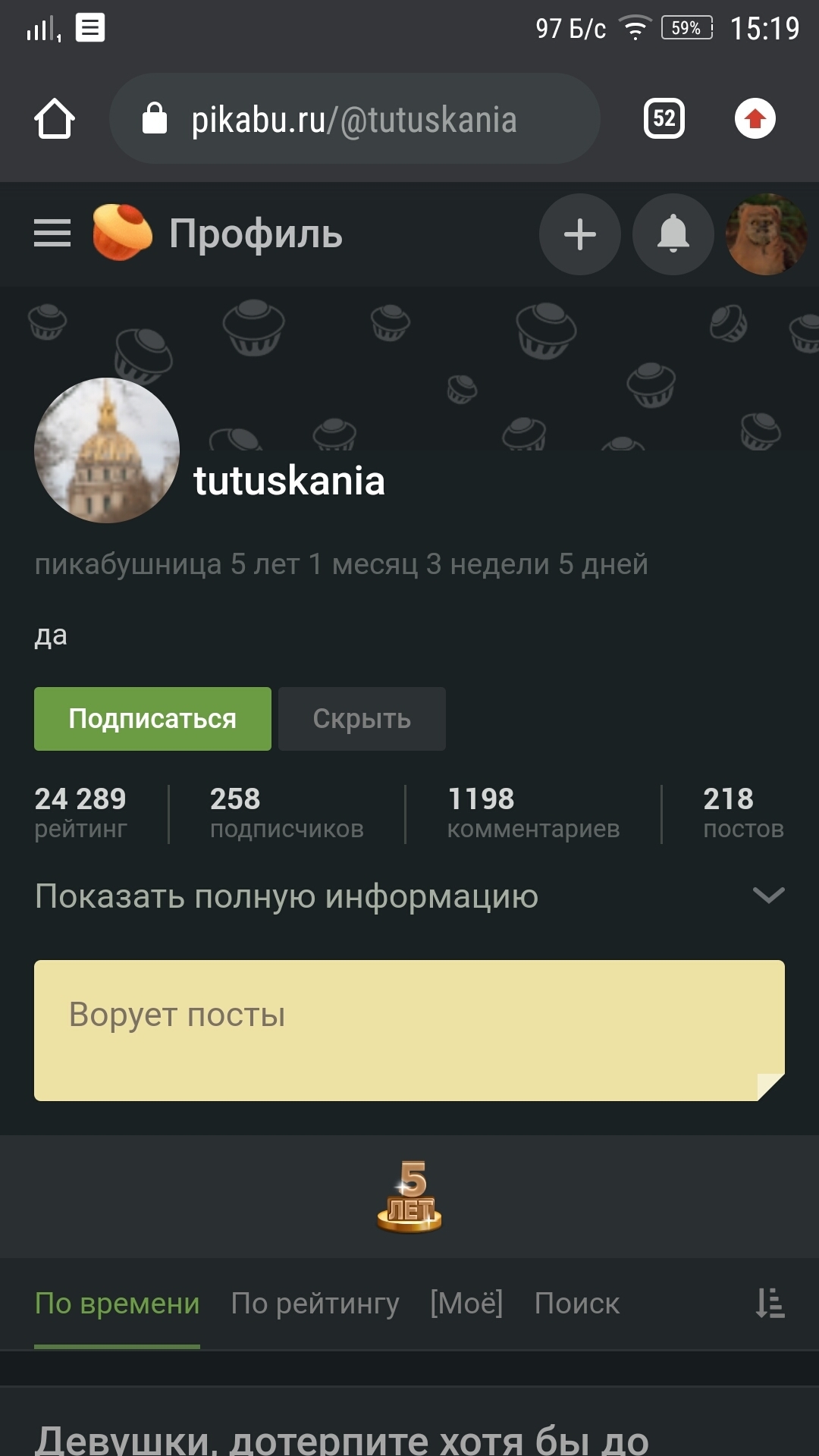Image resolution: width=819 pixels, height=1456 pixels.
Task: Change post sorting order
Action: pos(770,1304)
